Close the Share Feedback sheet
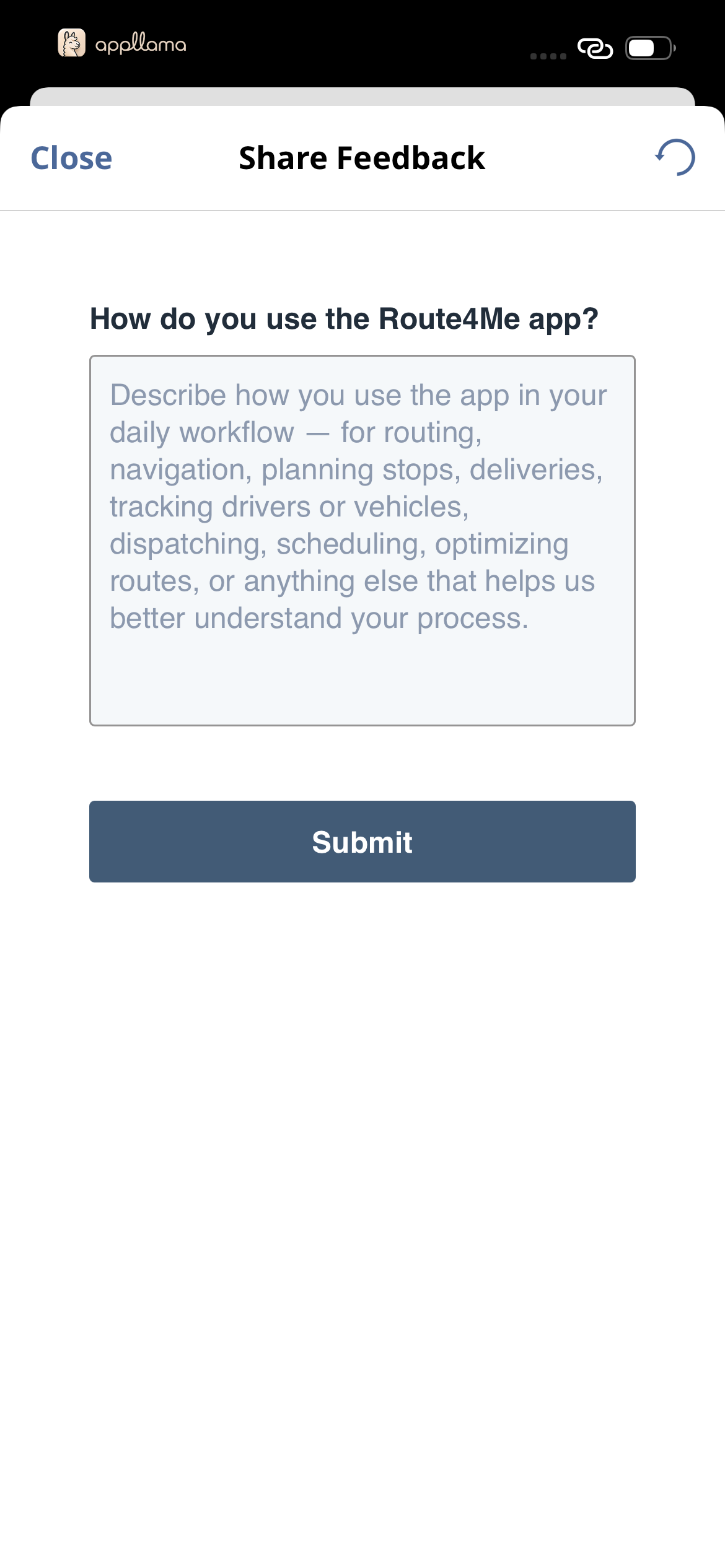 71,158
